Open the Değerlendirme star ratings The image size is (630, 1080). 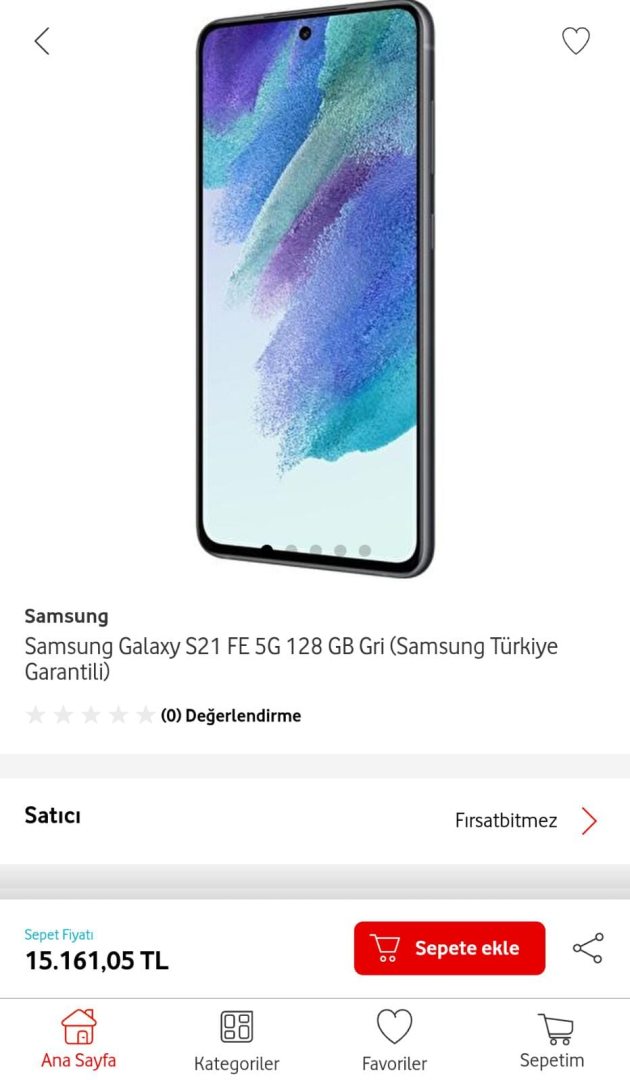(x=163, y=715)
